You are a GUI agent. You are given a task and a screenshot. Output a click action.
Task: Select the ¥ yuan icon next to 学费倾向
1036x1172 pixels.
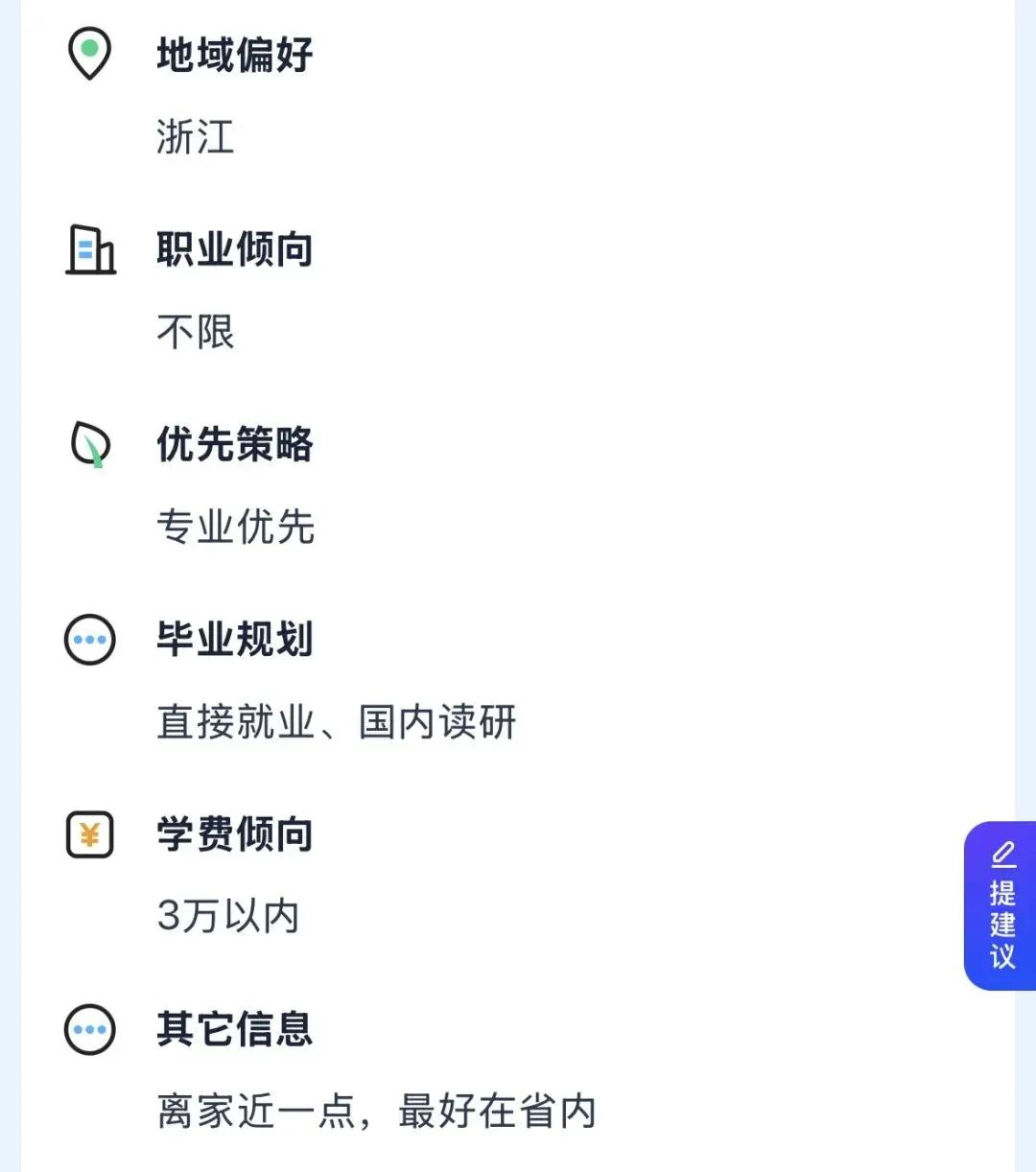(89, 835)
